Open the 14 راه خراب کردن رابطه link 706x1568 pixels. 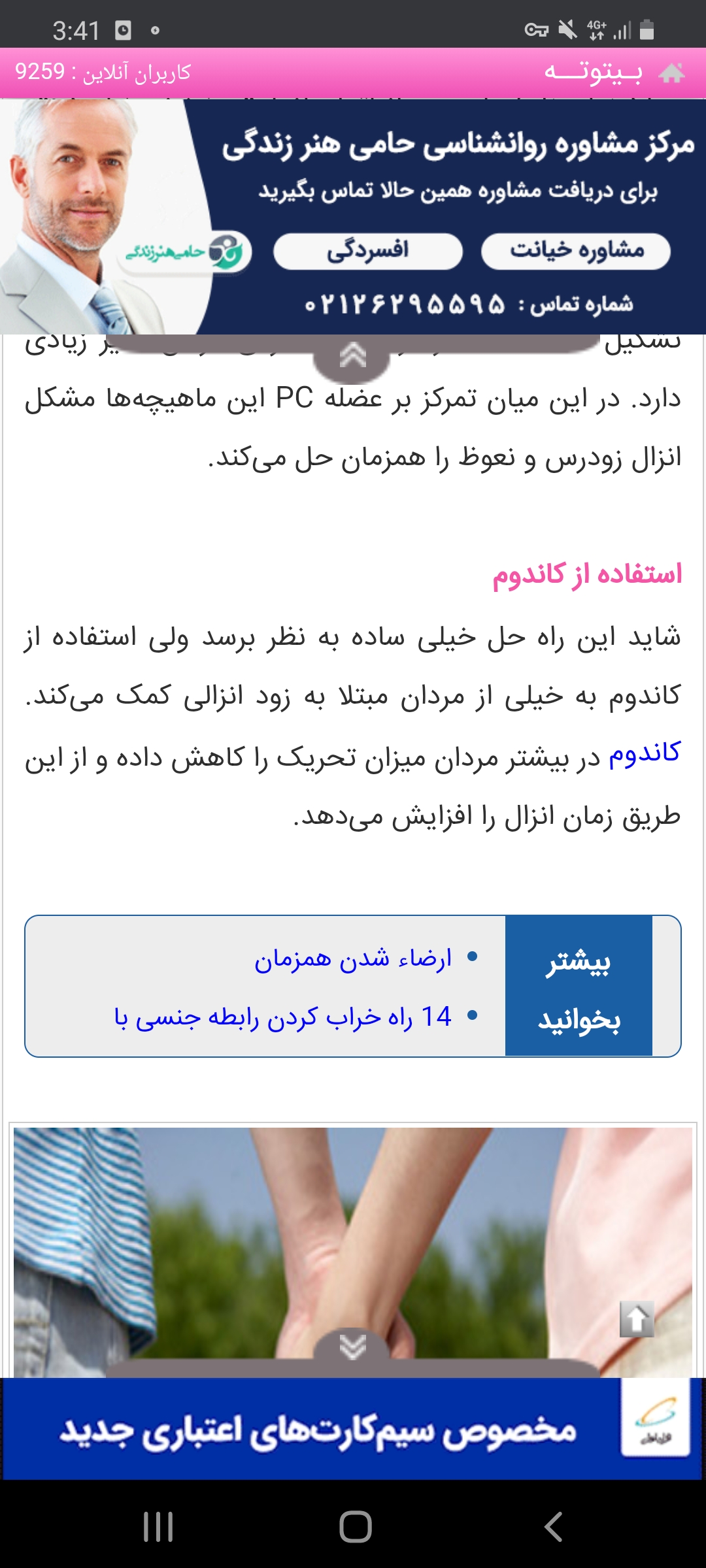pos(282,1017)
